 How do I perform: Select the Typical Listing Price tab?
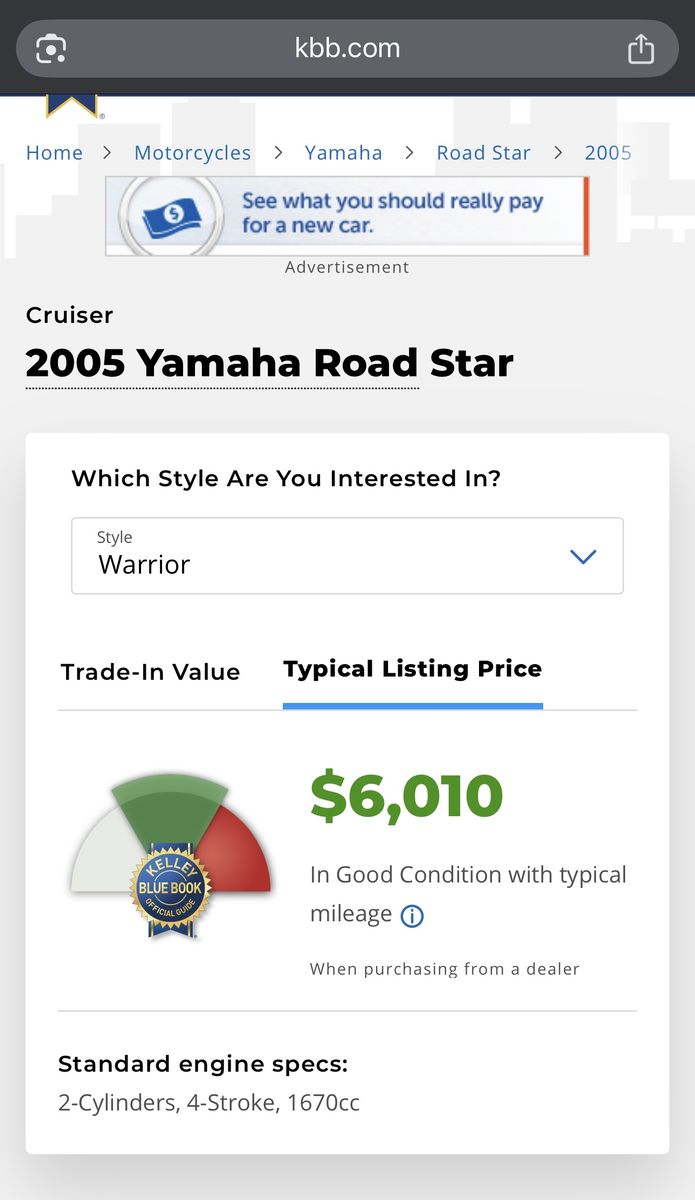pos(412,670)
